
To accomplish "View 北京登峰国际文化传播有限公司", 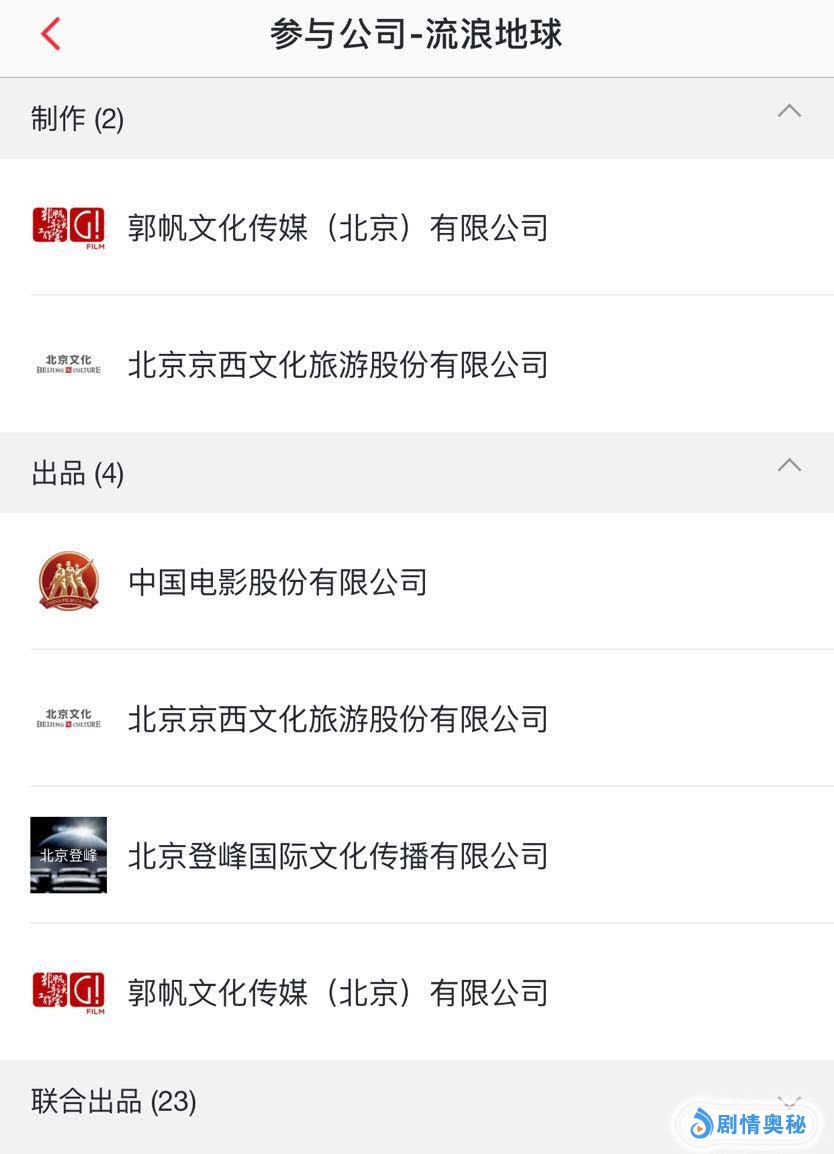I will coord(337,856).
